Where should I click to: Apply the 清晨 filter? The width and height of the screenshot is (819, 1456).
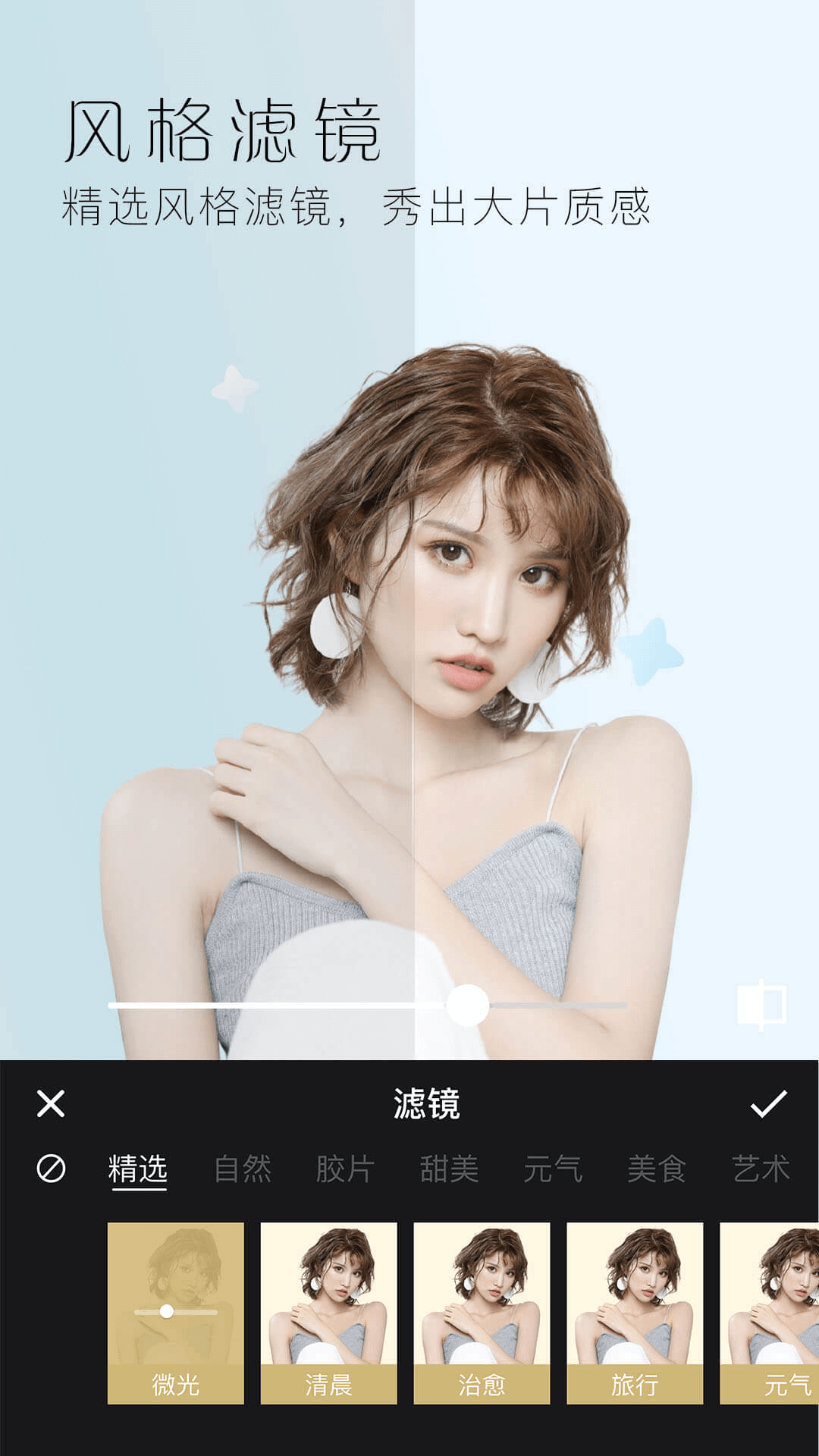(328, 1313)
